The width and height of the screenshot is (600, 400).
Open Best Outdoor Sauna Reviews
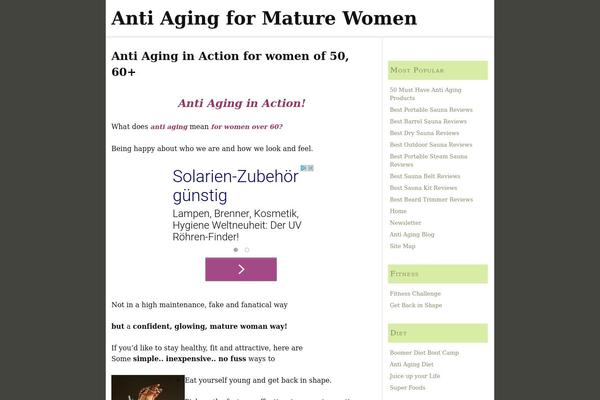430,145
